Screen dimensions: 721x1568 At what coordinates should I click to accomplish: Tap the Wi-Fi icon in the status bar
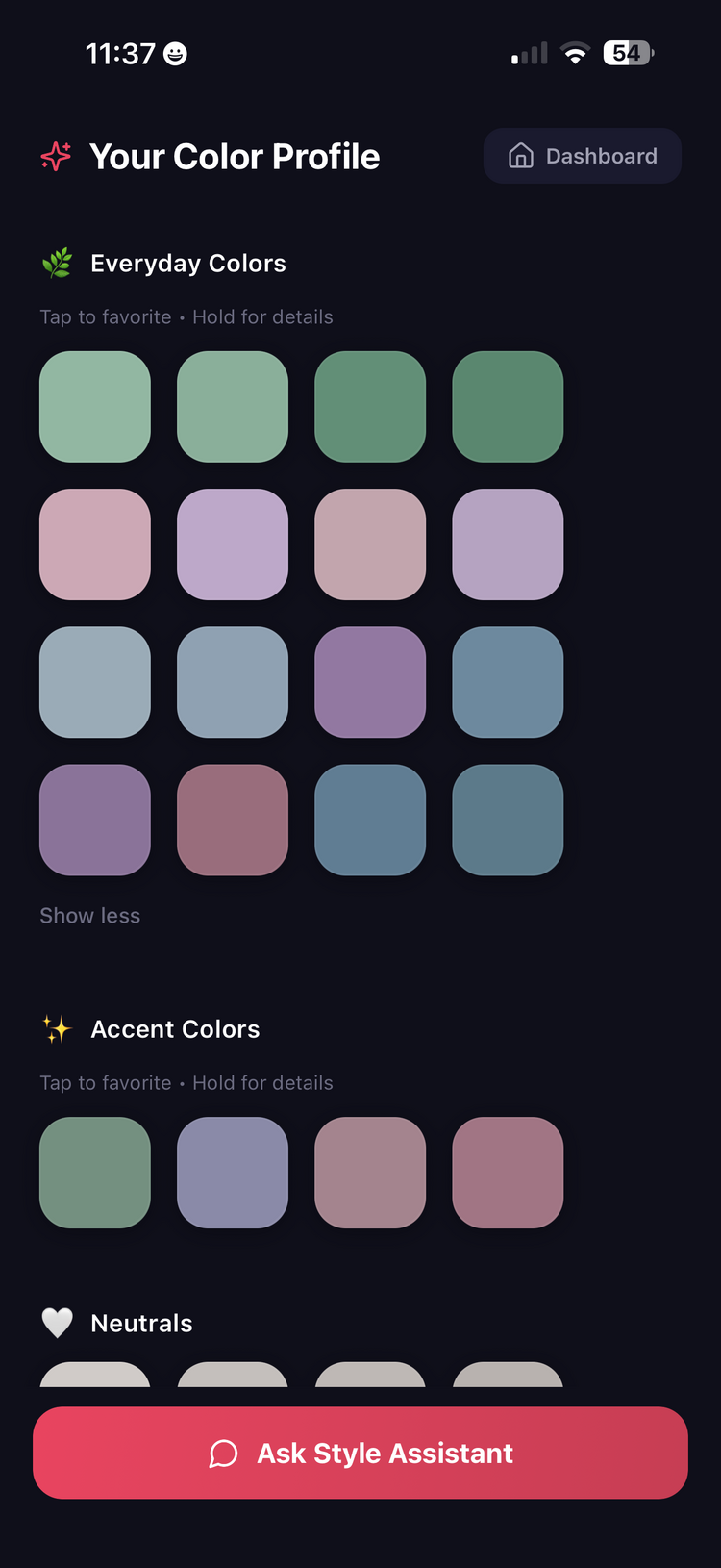pos(575,53)
